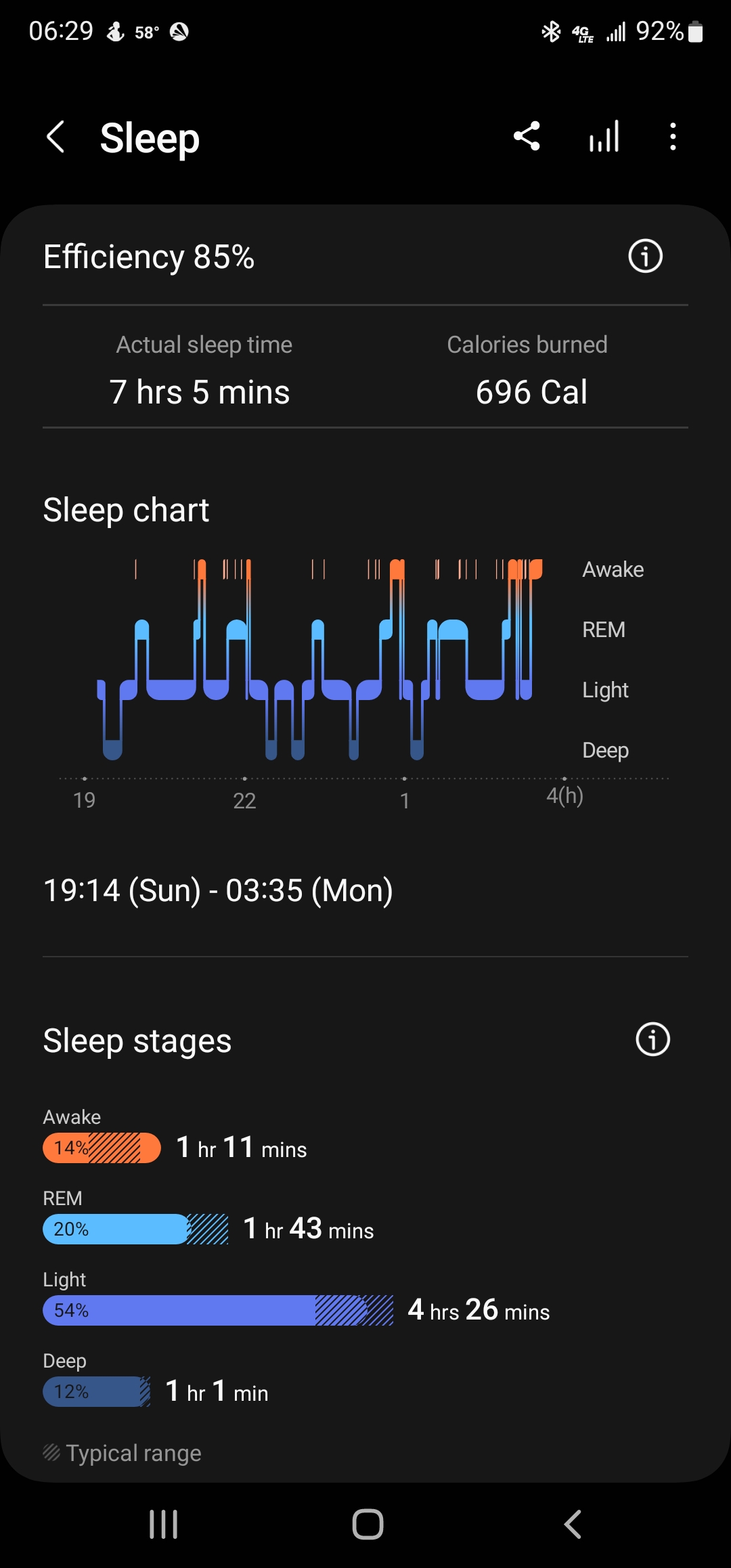
Task: Go back from the Sleep screen
Action: 56,137
